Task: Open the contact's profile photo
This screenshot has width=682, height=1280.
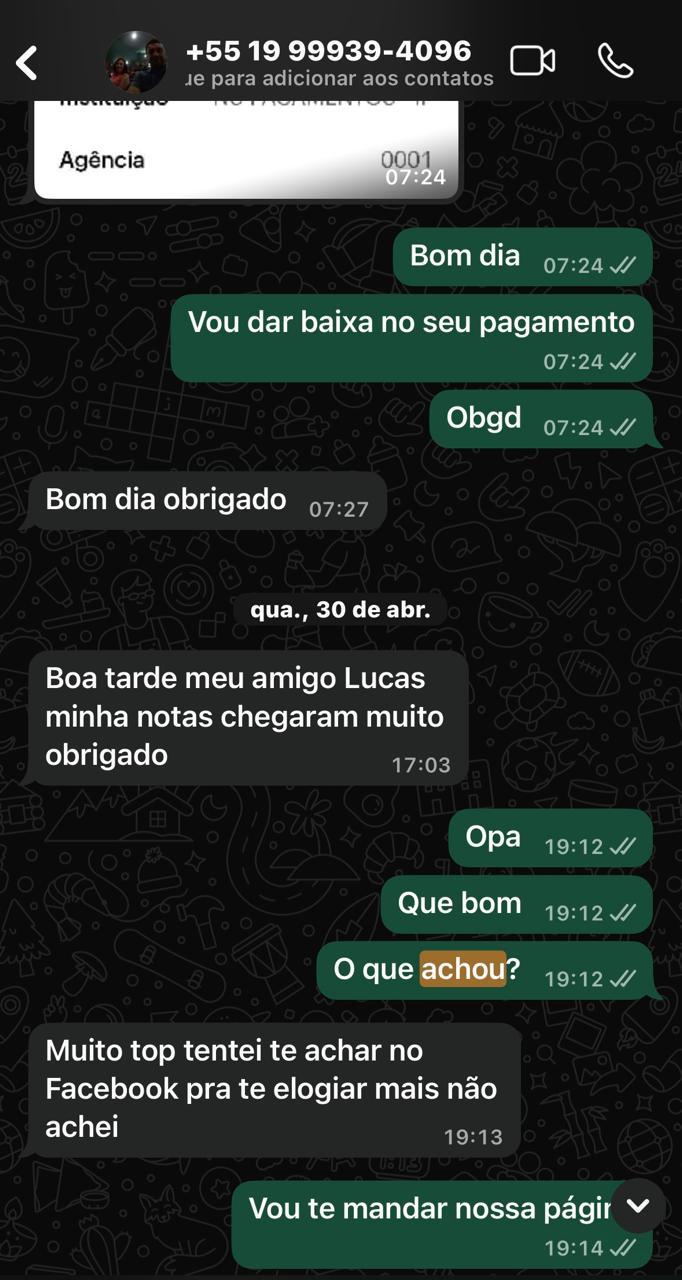Action: (x=136, y=61)
